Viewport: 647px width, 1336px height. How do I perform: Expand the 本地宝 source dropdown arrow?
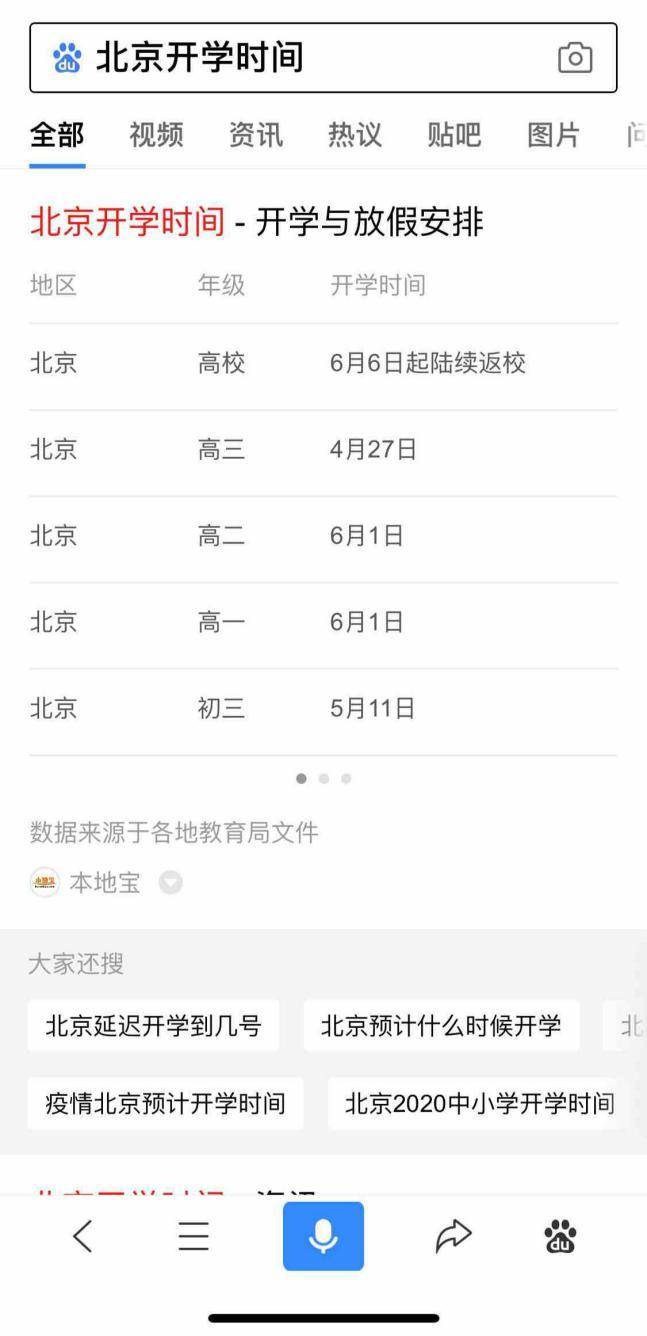[171, 883]
